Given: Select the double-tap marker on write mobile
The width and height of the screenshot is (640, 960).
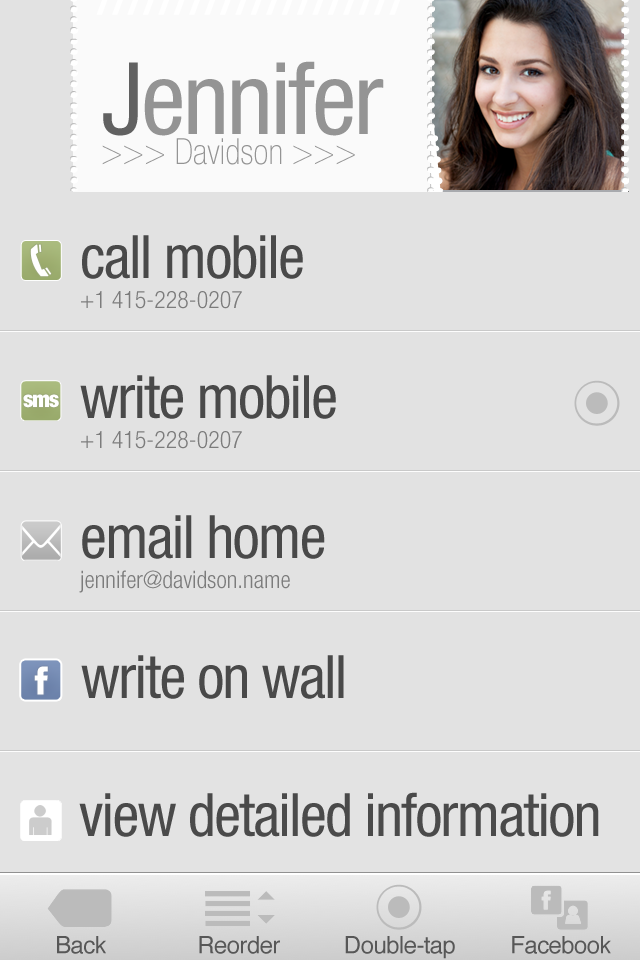Looking at the screenshot, I should point(597,404).
